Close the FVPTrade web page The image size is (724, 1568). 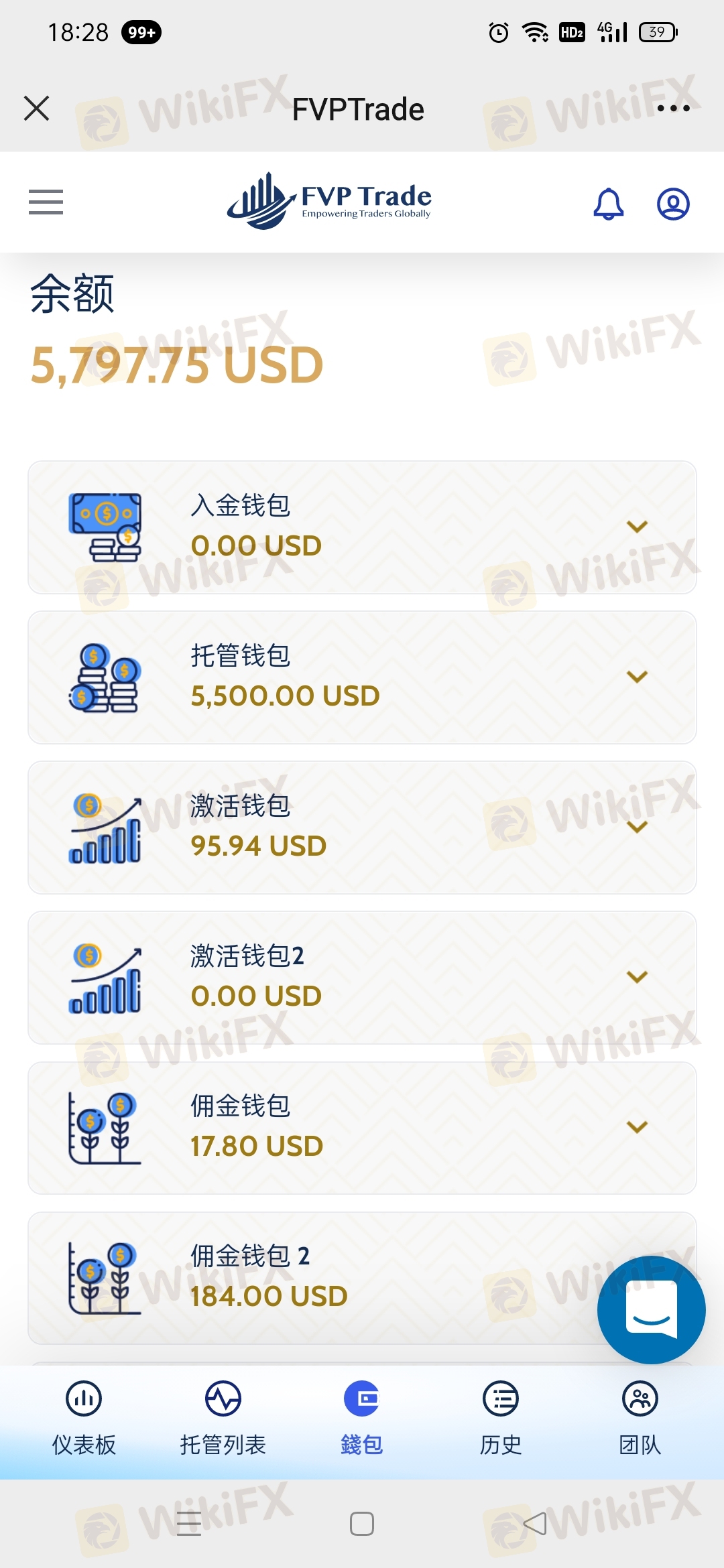tap(36, 108)
